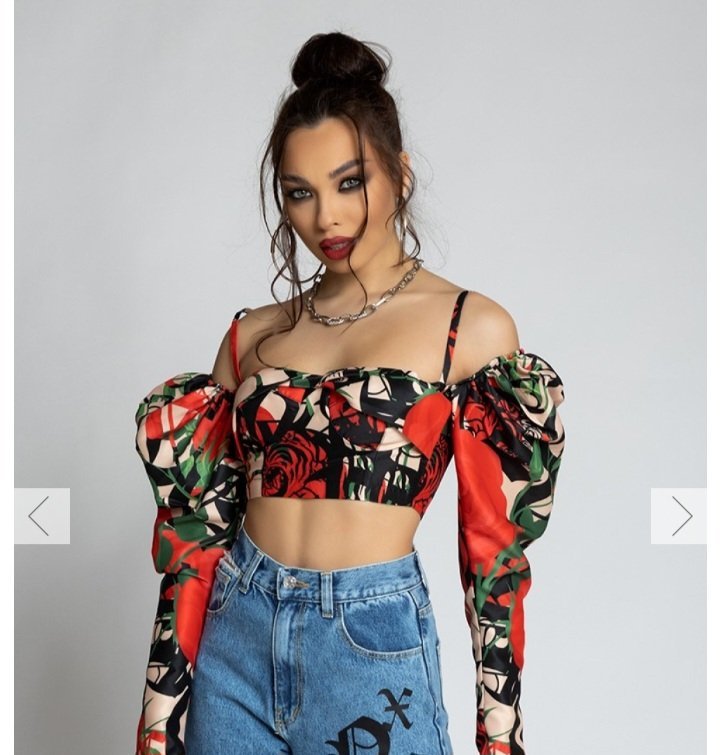Open the product photo in full view
Viewport: 720px width, 755px height.
(x=360, y=378)
